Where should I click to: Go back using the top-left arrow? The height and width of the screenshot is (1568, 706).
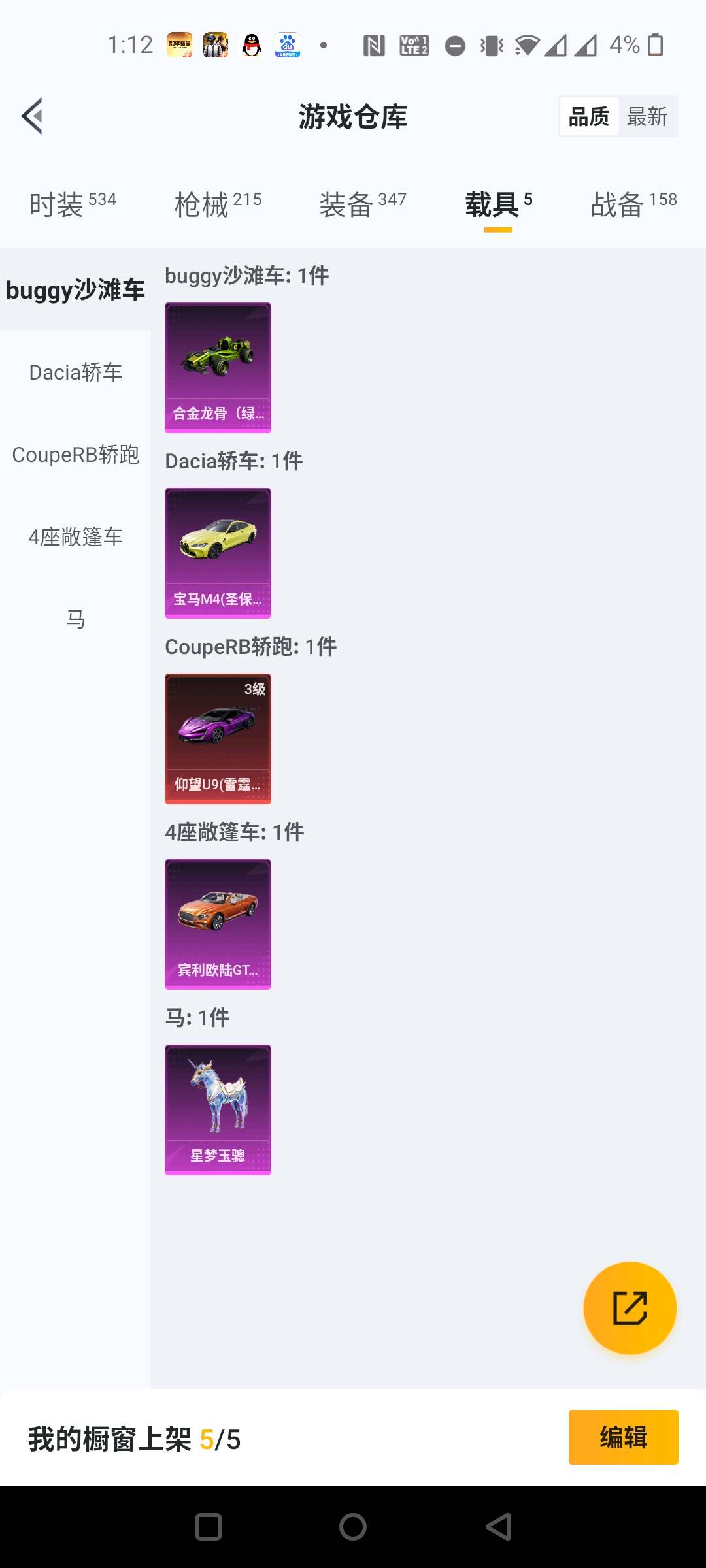32,116
